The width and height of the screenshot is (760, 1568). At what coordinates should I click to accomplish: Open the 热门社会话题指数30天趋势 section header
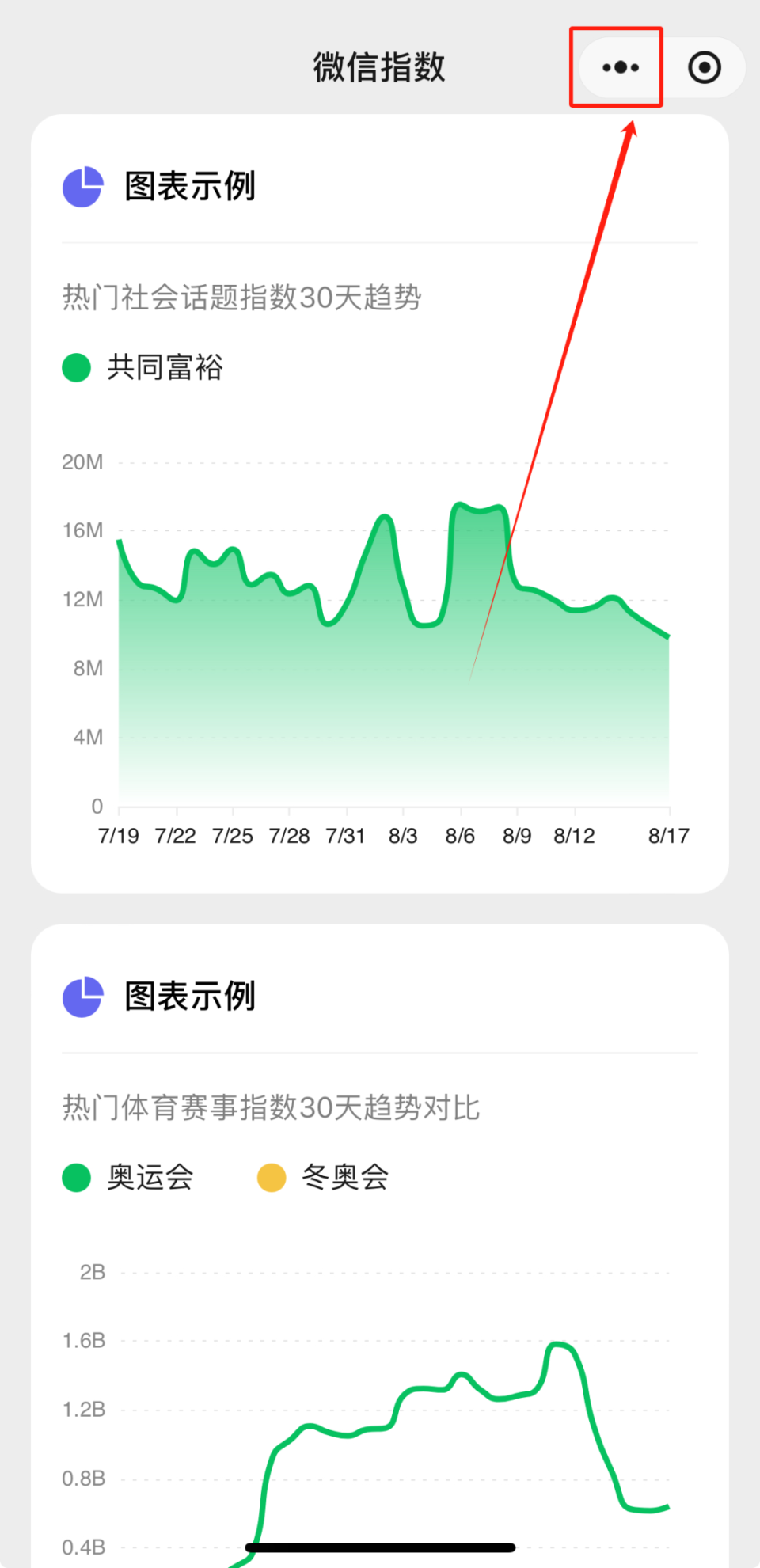(x=241, y=298)
